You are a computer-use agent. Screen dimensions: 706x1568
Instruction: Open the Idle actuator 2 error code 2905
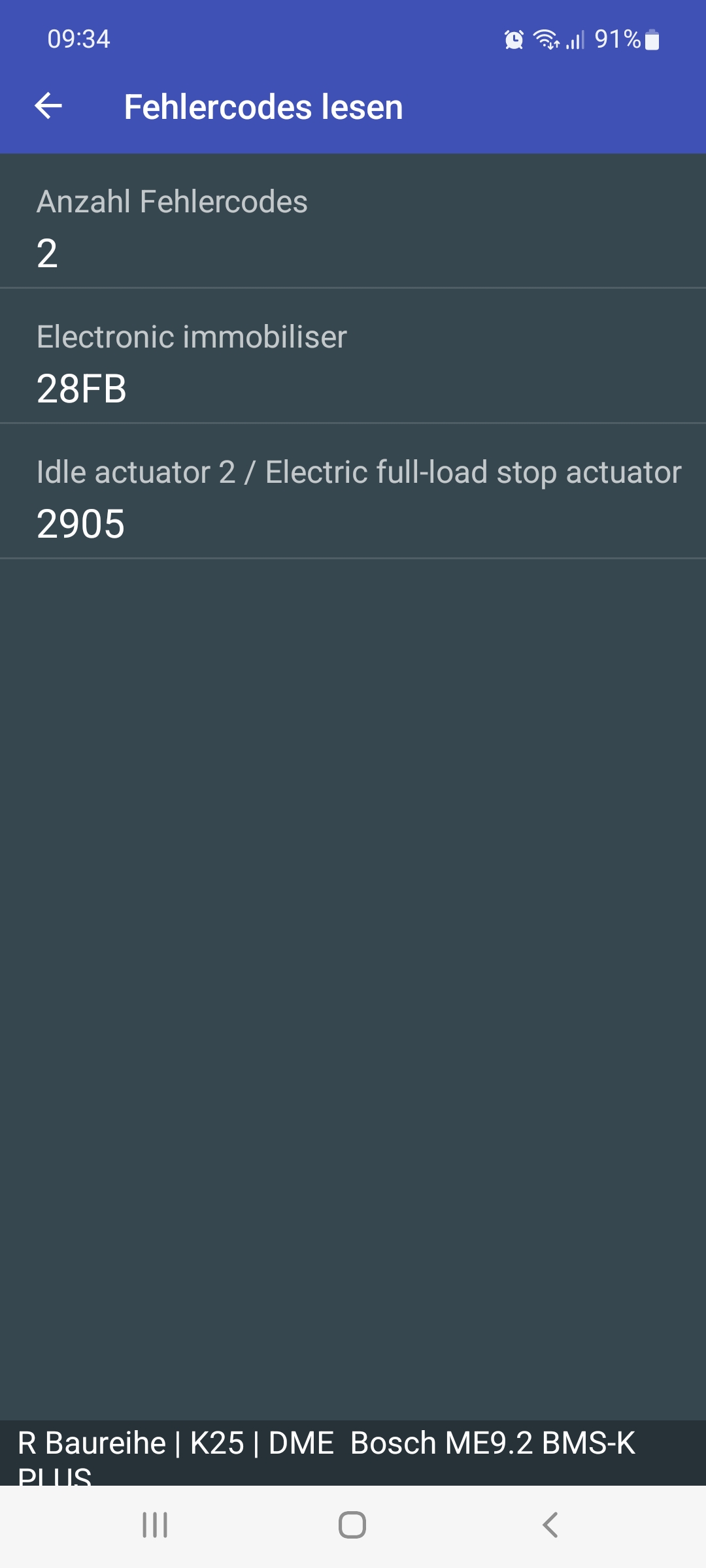[353, 491]
